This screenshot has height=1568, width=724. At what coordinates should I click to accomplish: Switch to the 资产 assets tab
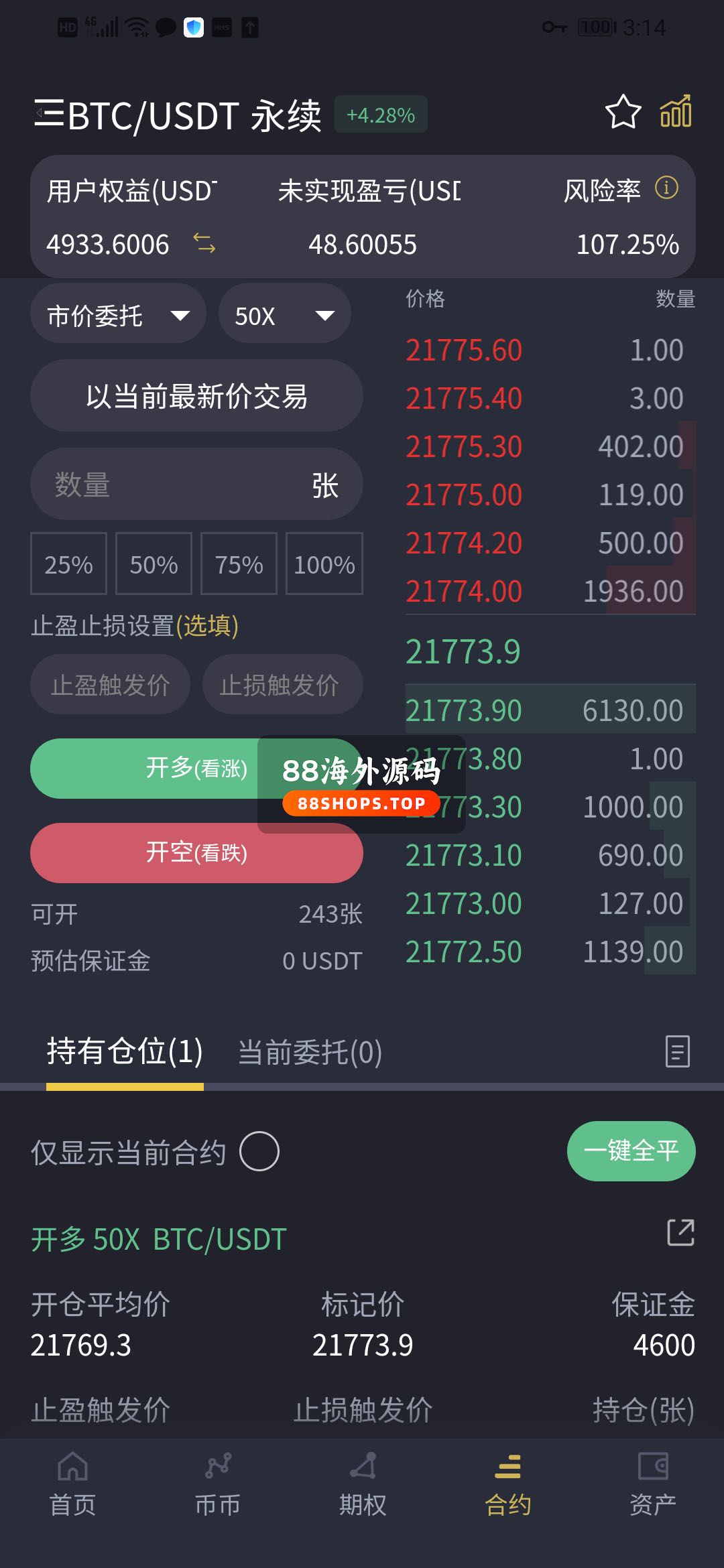(652, 1484)
